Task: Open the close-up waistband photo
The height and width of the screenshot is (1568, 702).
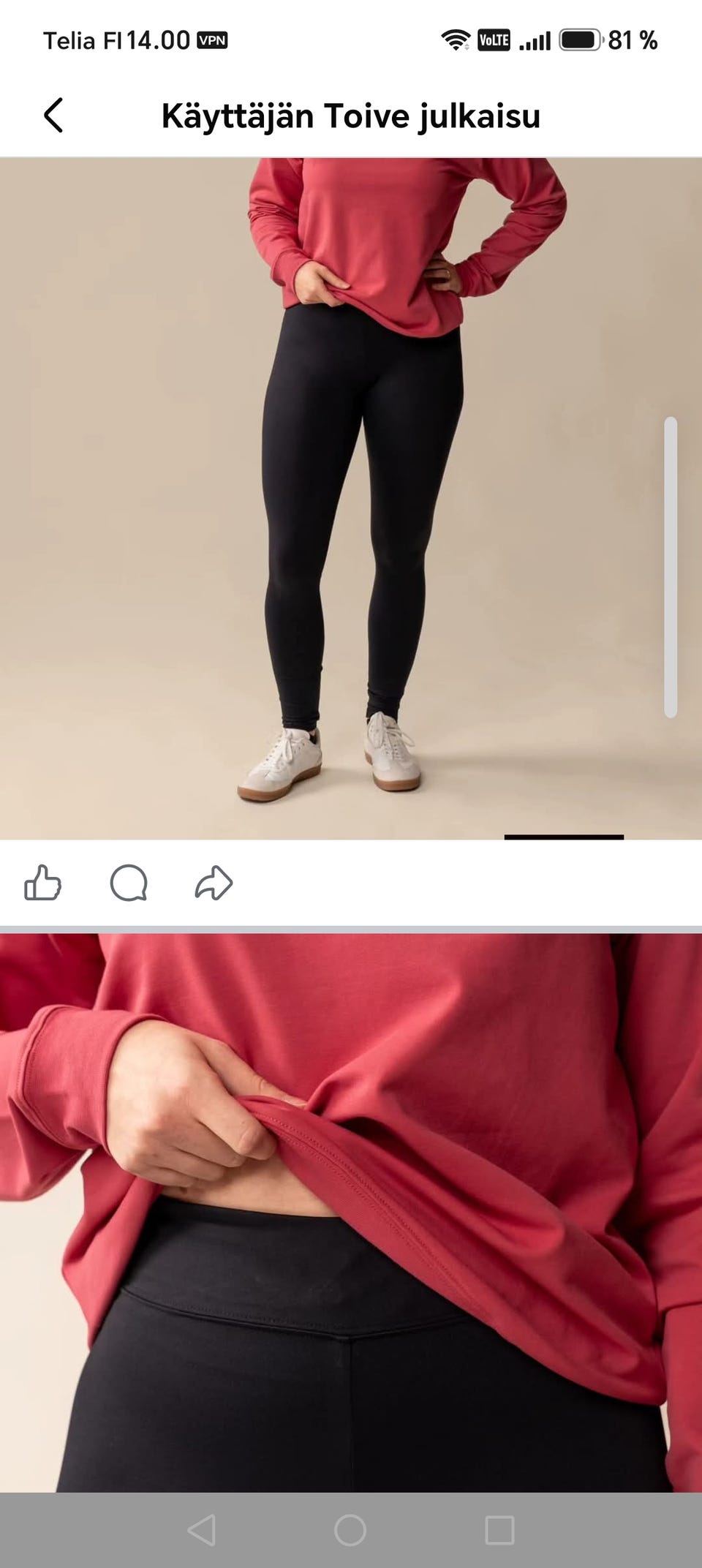Action: [351, 1213]
